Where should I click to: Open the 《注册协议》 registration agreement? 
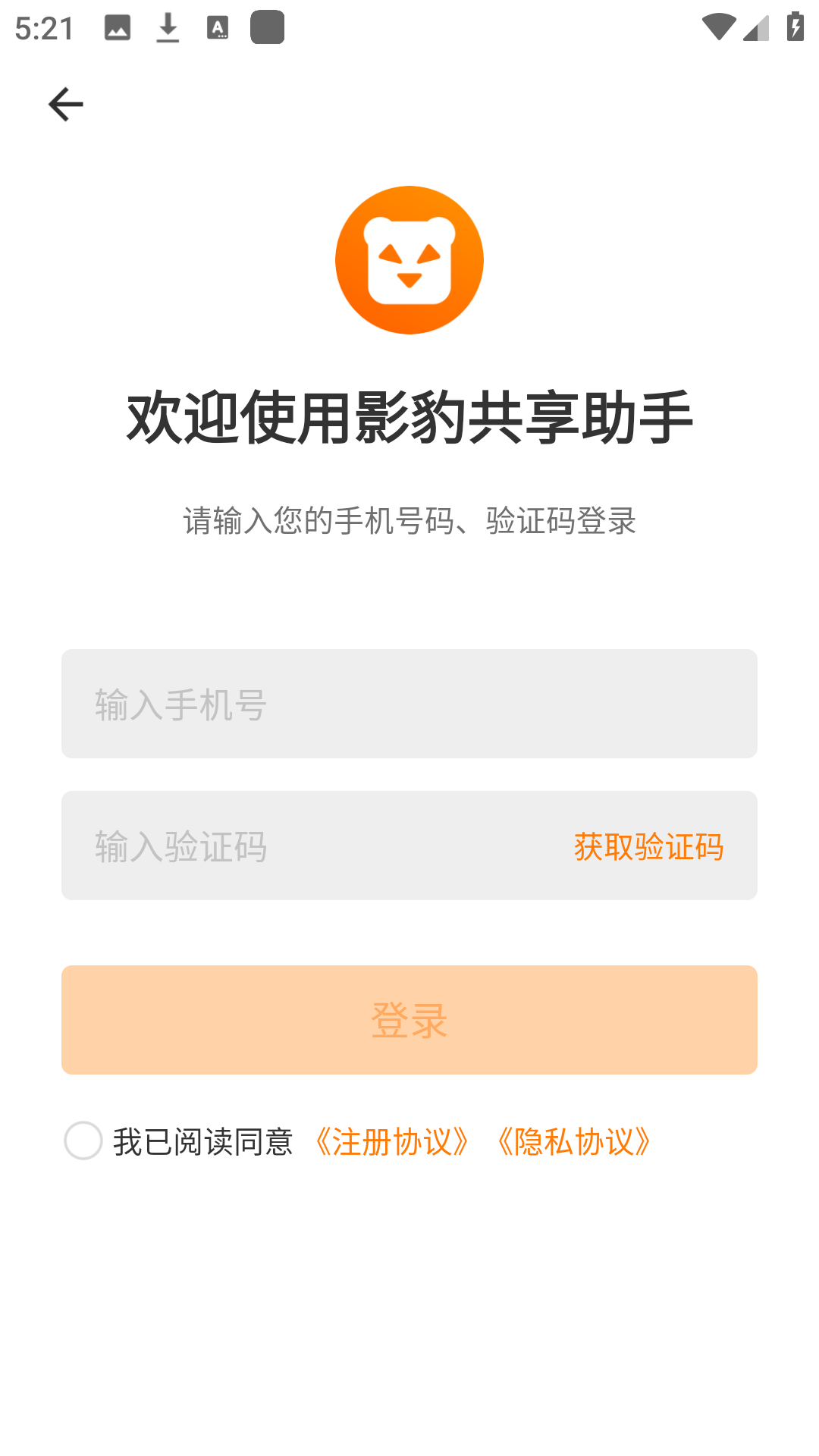[x=394, y=1141]
